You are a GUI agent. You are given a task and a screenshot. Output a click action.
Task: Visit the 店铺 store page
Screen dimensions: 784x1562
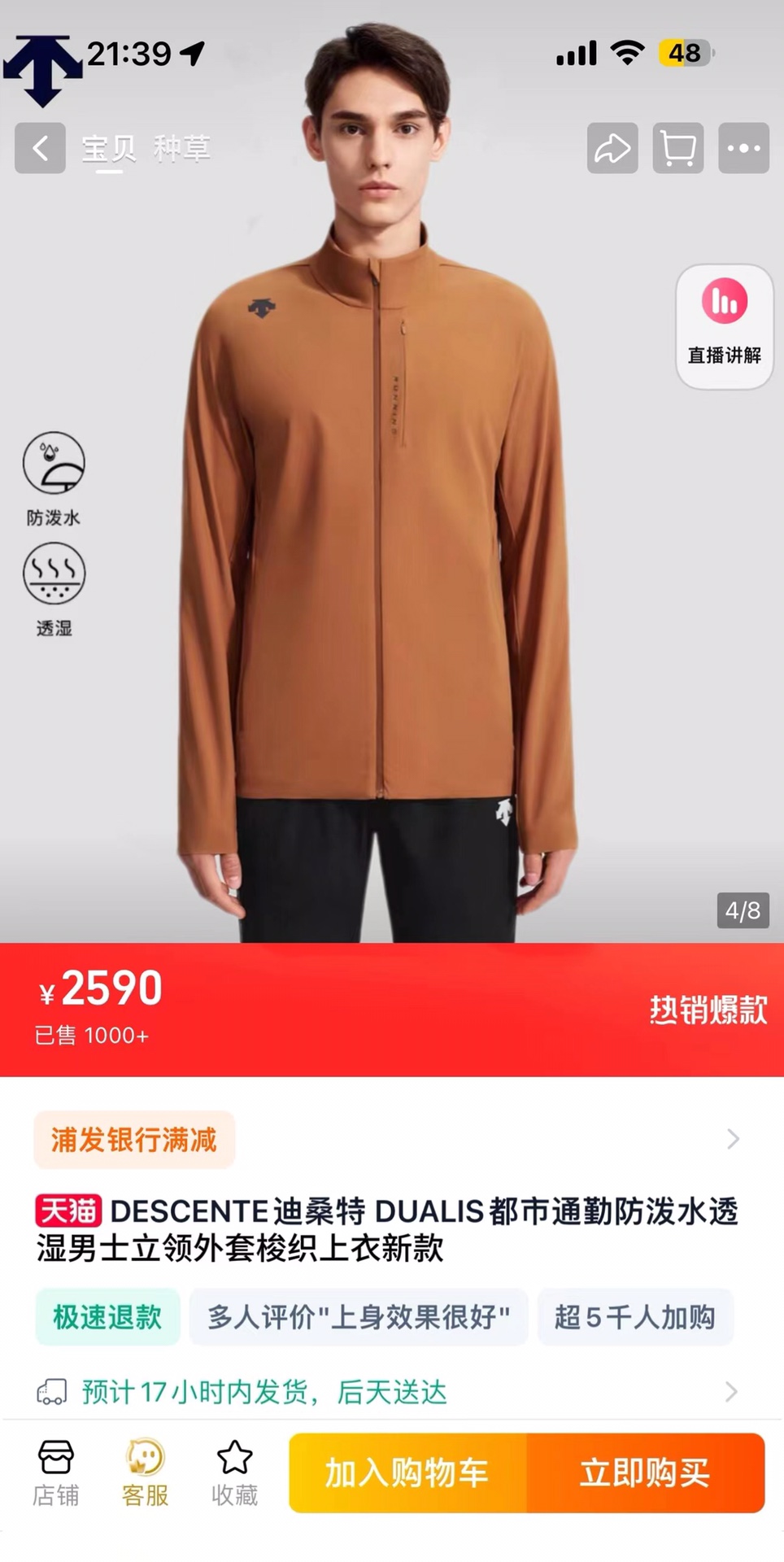pos(56,1473)
